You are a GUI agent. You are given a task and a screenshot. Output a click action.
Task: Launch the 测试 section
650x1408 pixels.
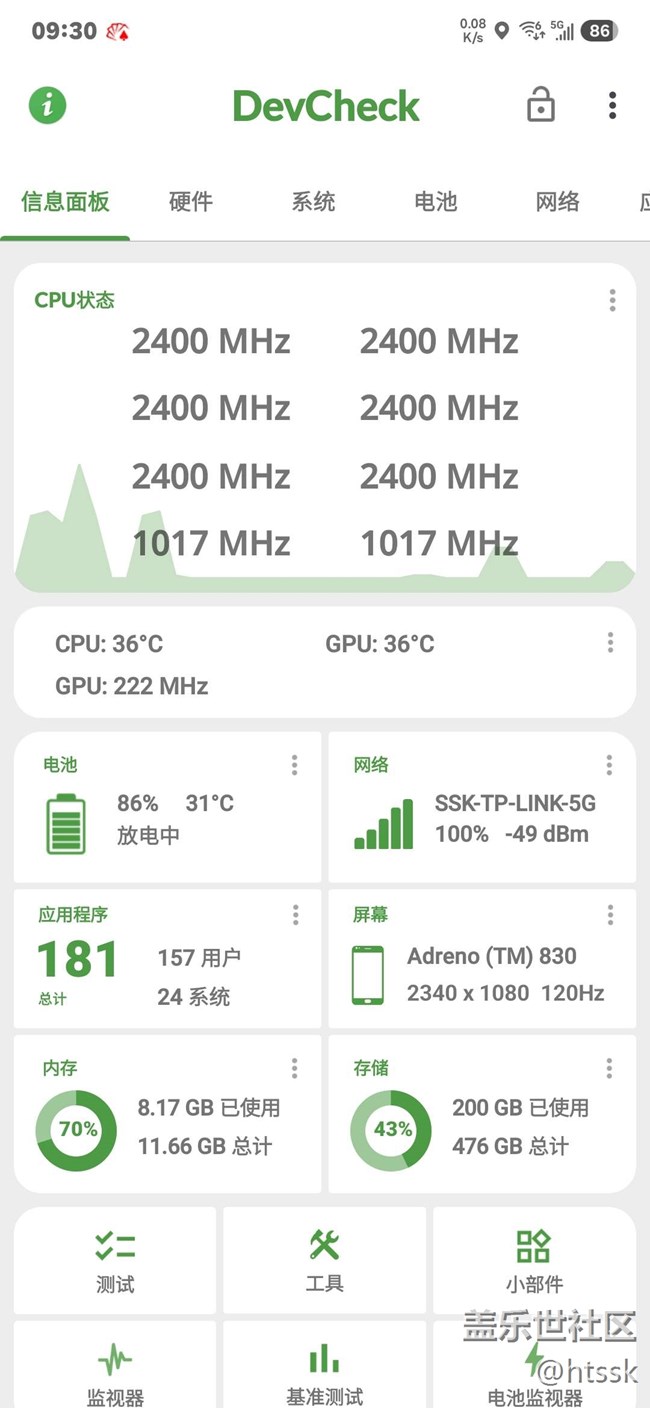click(115, 1260)
